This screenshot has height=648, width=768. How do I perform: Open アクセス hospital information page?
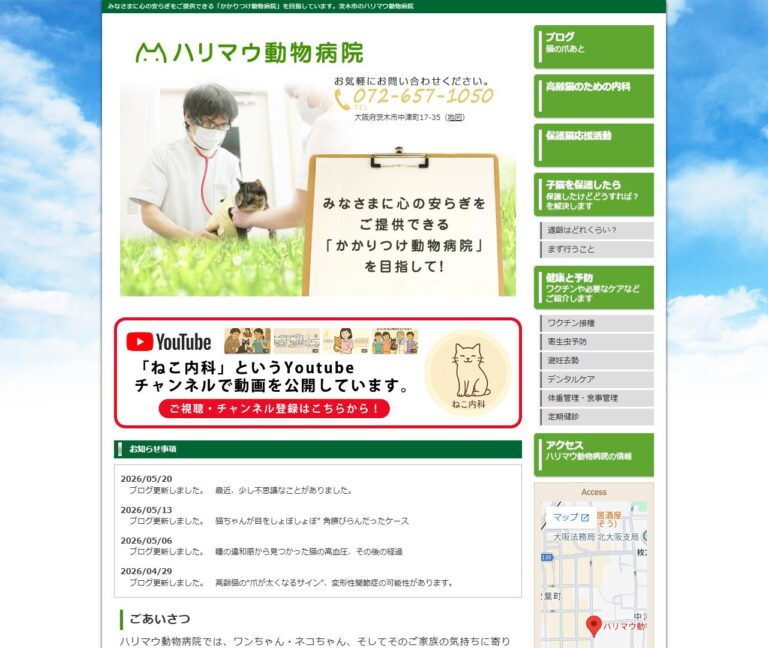(594, 455)
